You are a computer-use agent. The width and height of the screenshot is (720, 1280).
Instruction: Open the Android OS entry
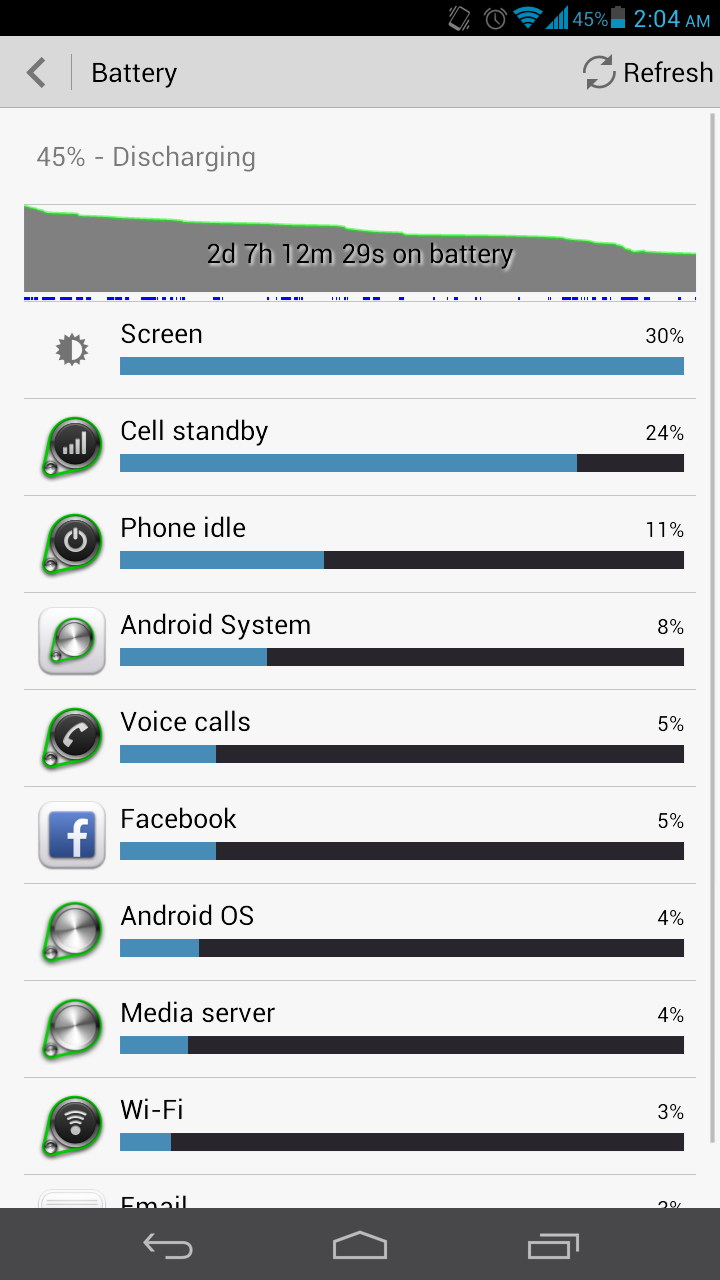(x=360, y=932)
